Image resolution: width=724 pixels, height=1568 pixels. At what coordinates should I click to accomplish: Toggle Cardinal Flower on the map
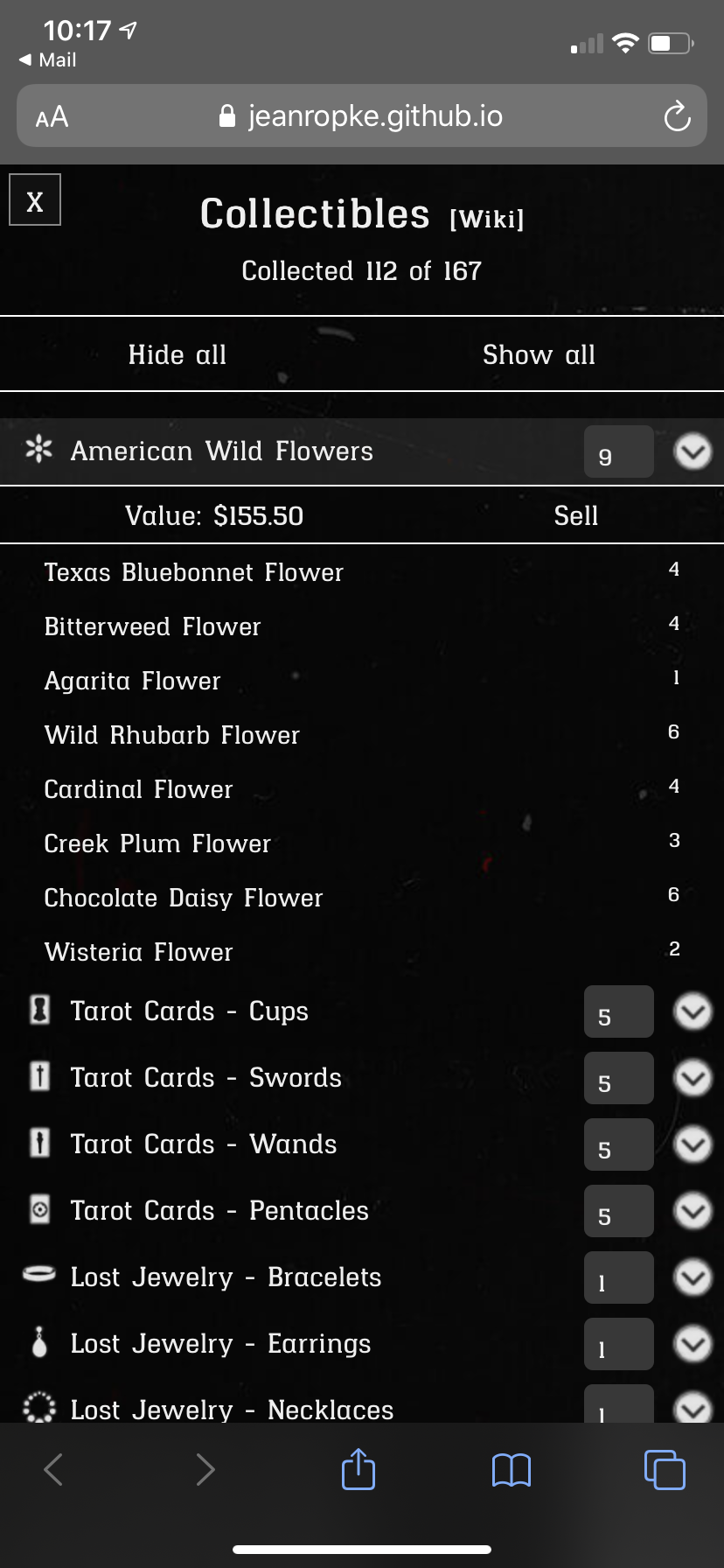point(138,789)
